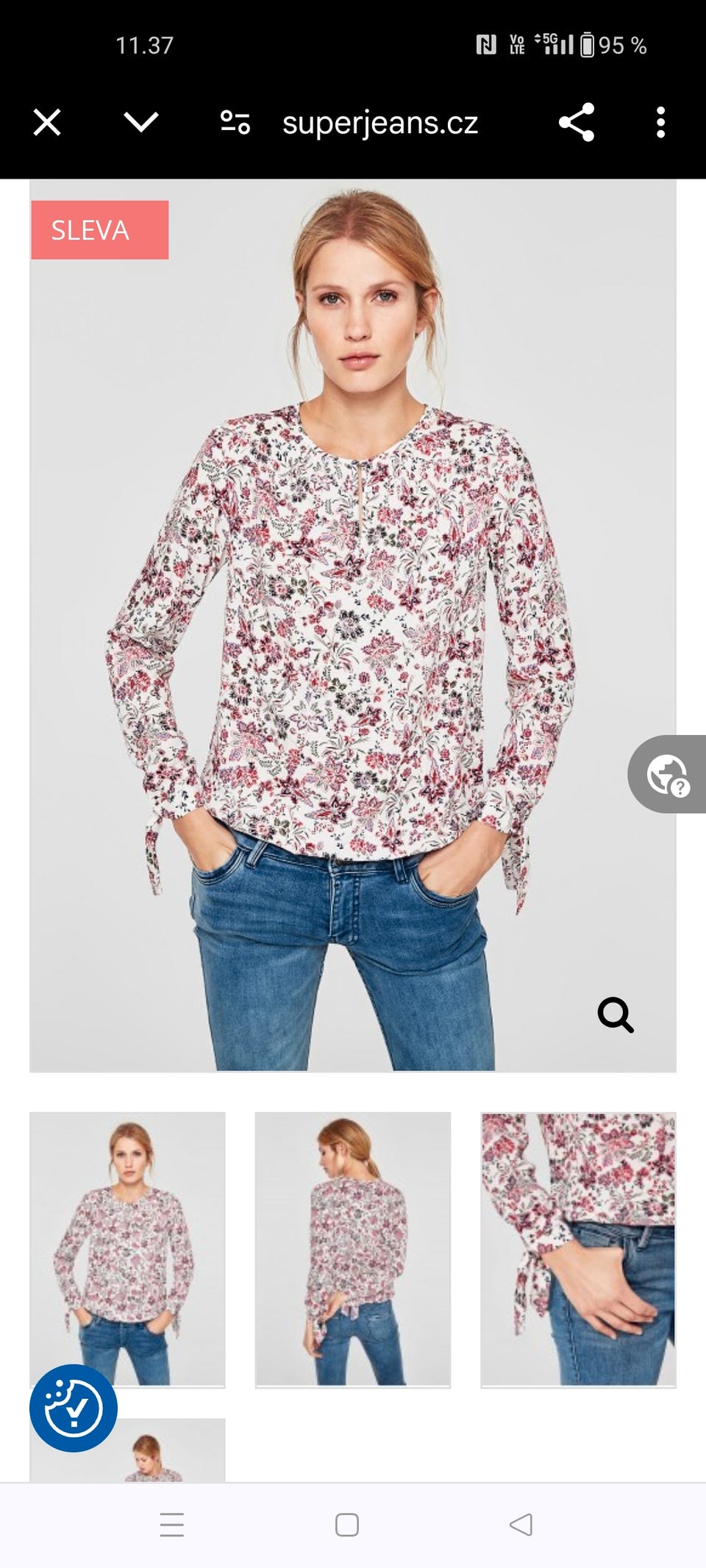
Task: Open the main floral blouse product image
Action: [x=353, y=625]
